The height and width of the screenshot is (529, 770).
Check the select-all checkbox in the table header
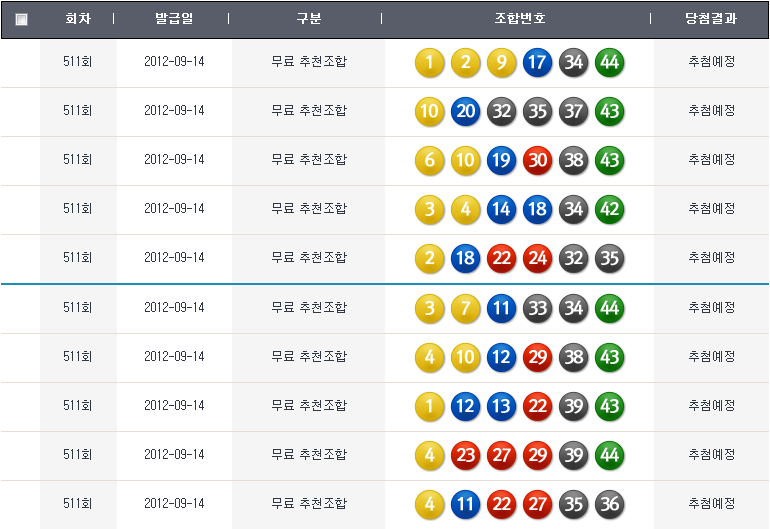(22, 19)
